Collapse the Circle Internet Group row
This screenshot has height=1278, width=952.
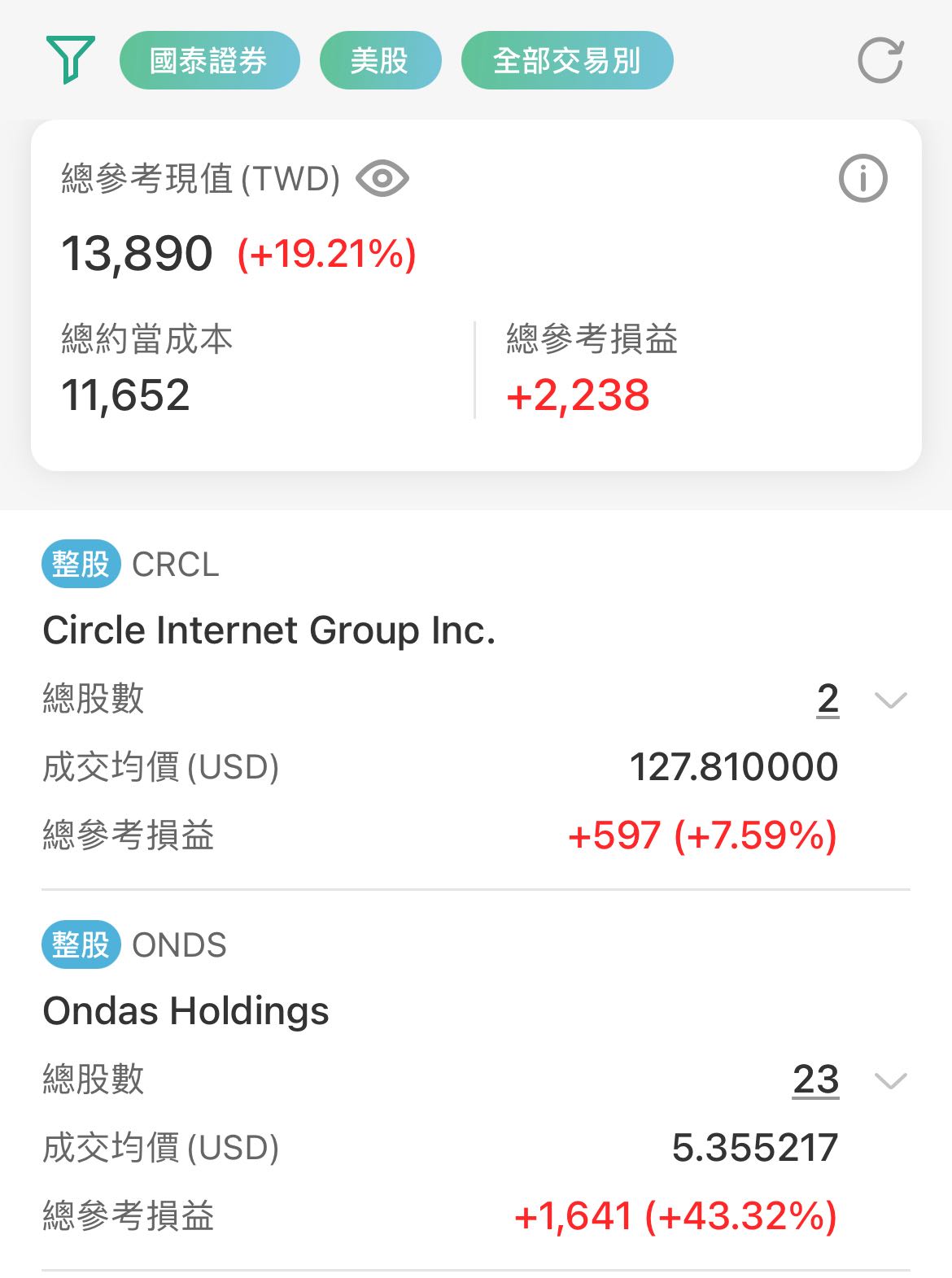click(889, 700)
